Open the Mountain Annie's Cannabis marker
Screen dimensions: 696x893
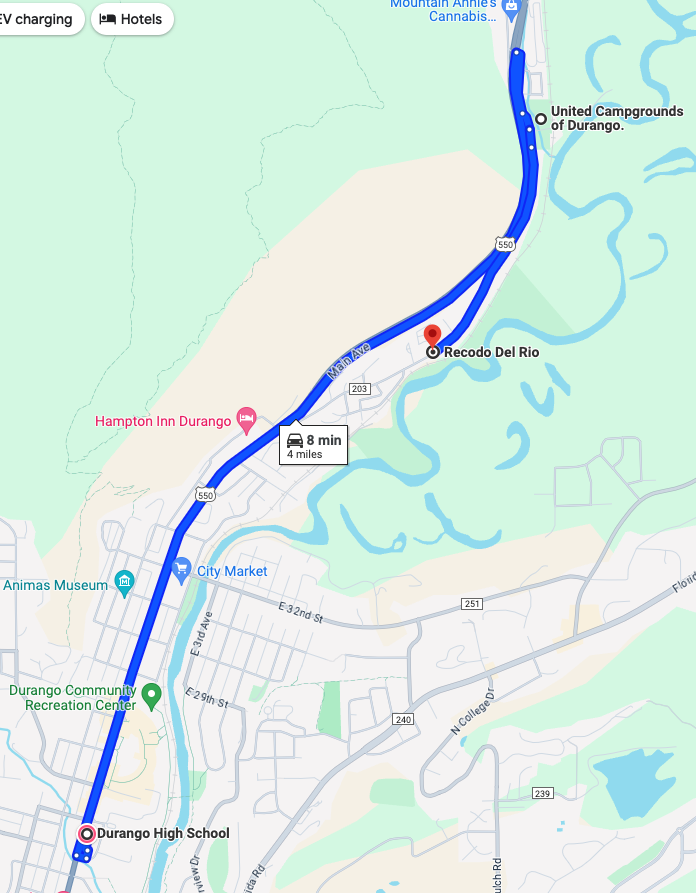pos(512,8)
